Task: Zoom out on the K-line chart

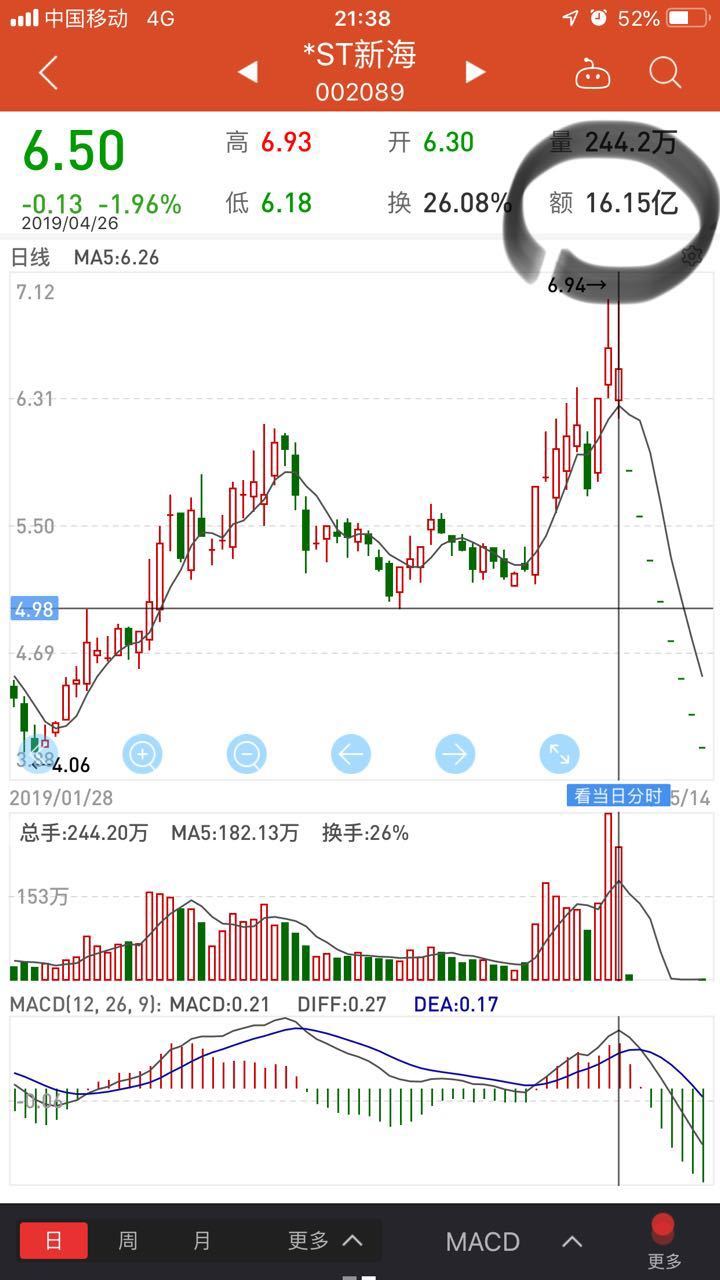Action: pos(246,754)
